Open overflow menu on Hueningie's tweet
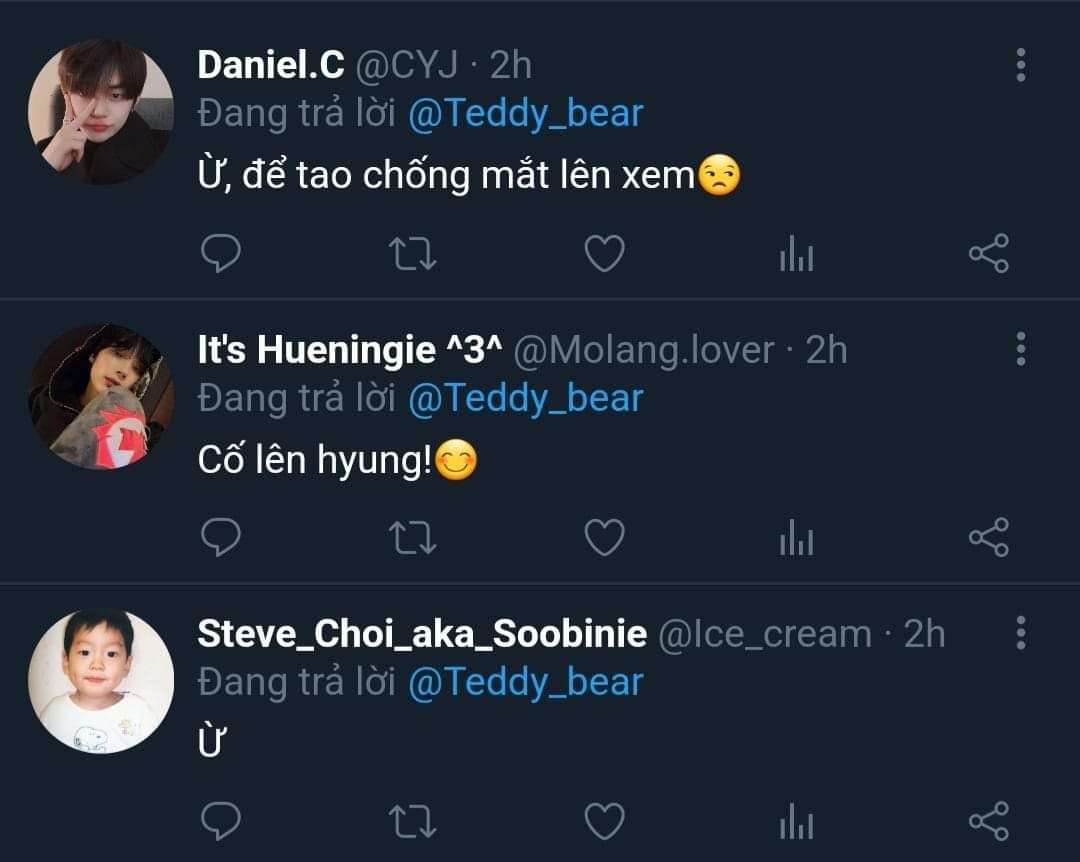 (x=1020, y=349)
